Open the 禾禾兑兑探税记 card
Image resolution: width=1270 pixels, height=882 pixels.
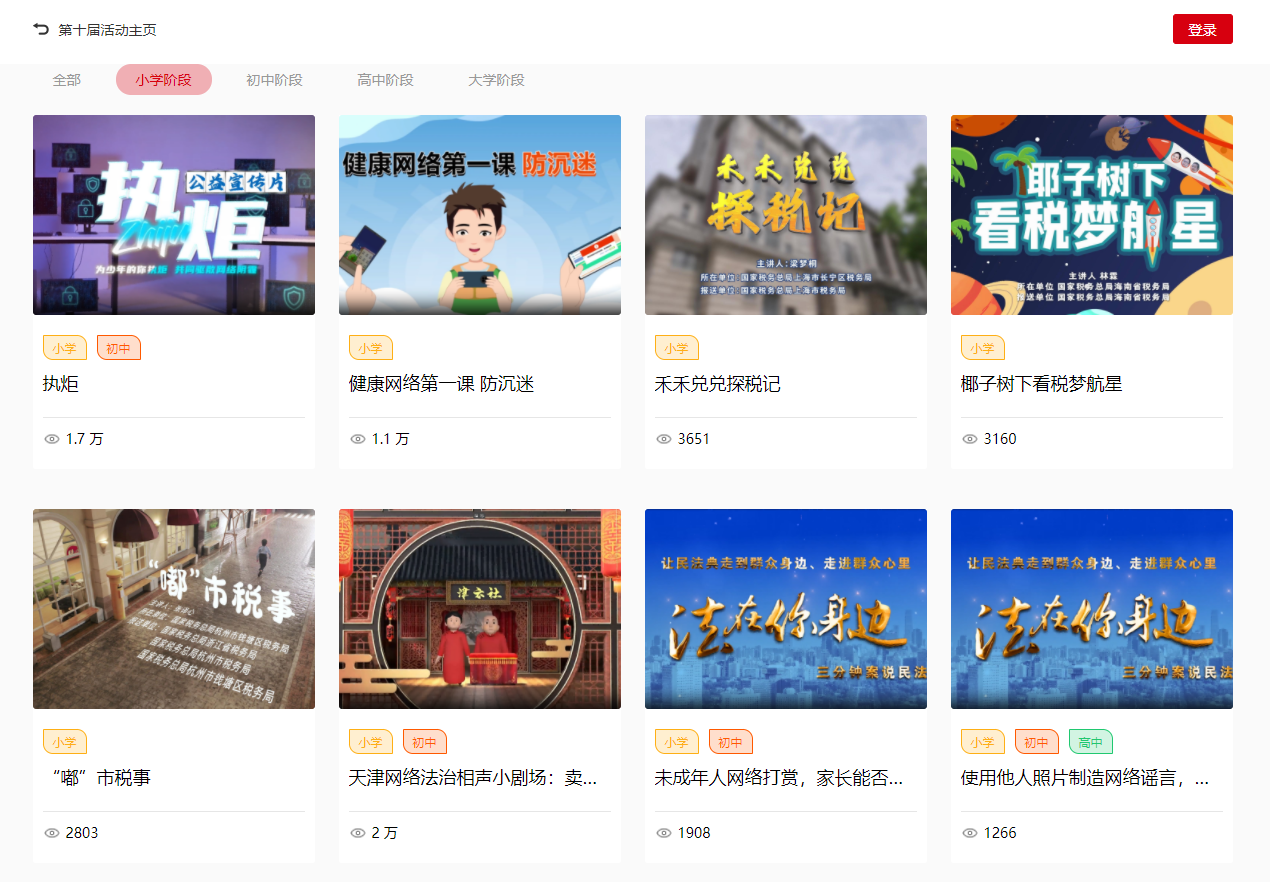[x=786, y=215]
